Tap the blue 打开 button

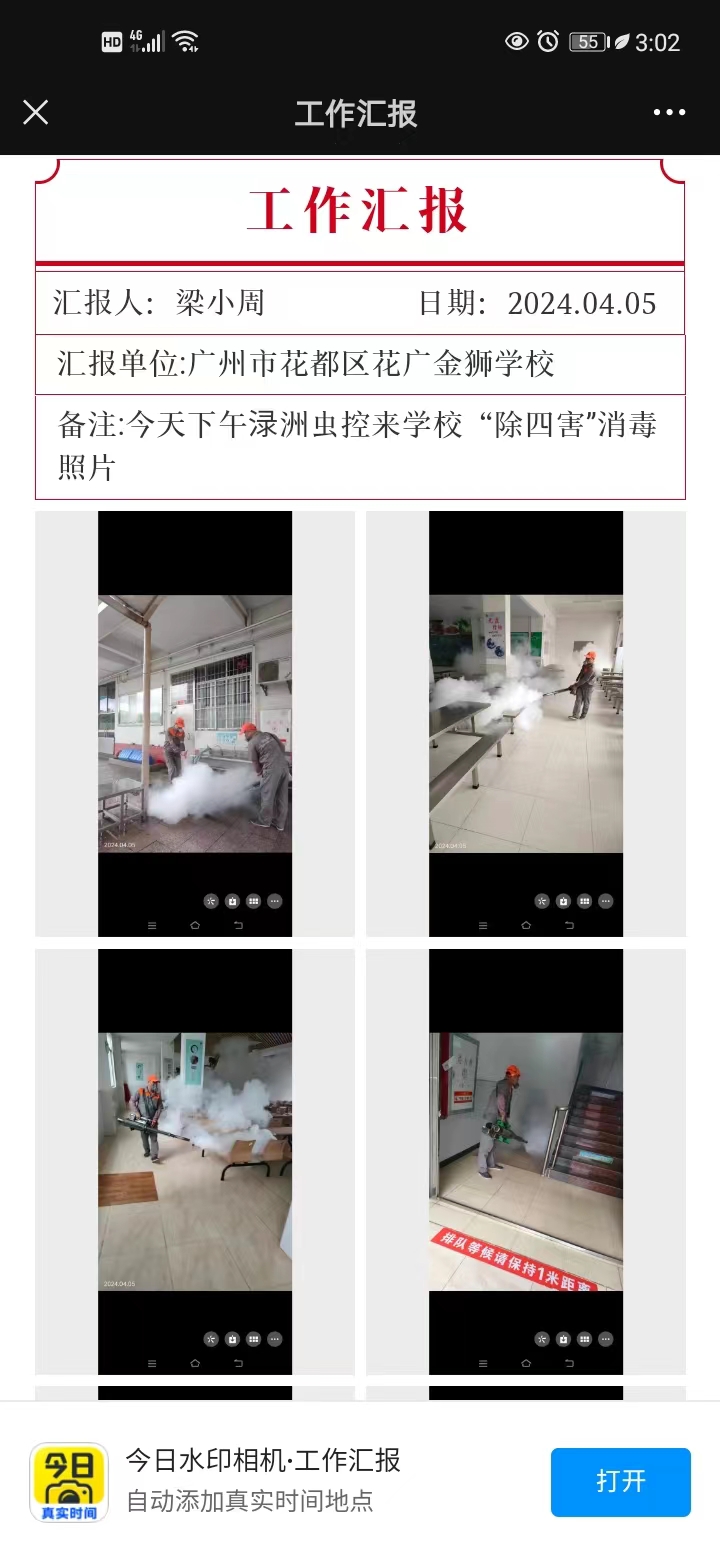pos(620,1481)
